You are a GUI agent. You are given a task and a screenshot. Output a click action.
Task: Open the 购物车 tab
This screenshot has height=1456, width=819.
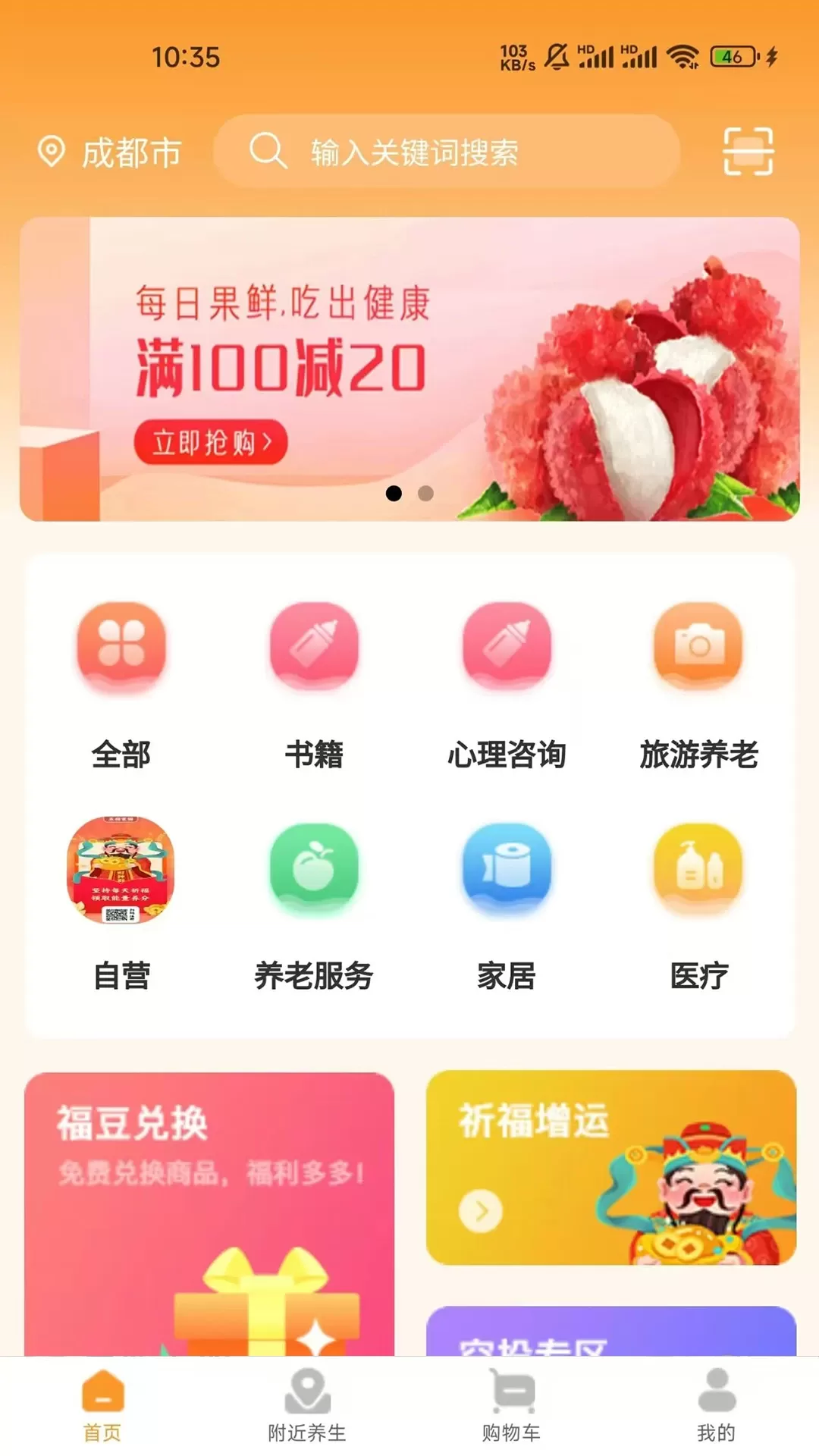[x=512, y=1405]
